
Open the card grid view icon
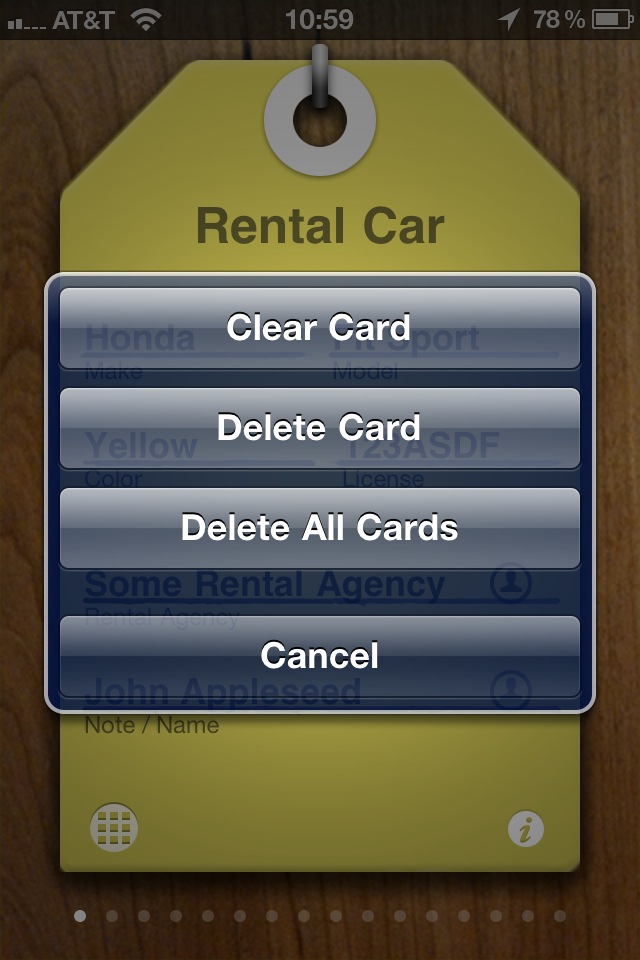[x=114, y=828]
